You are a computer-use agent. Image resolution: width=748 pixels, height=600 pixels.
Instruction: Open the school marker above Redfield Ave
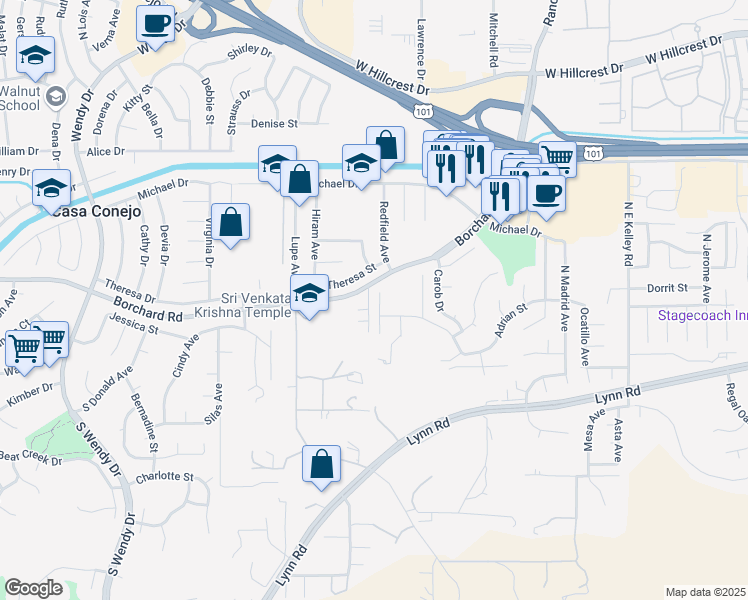(361, 163)
